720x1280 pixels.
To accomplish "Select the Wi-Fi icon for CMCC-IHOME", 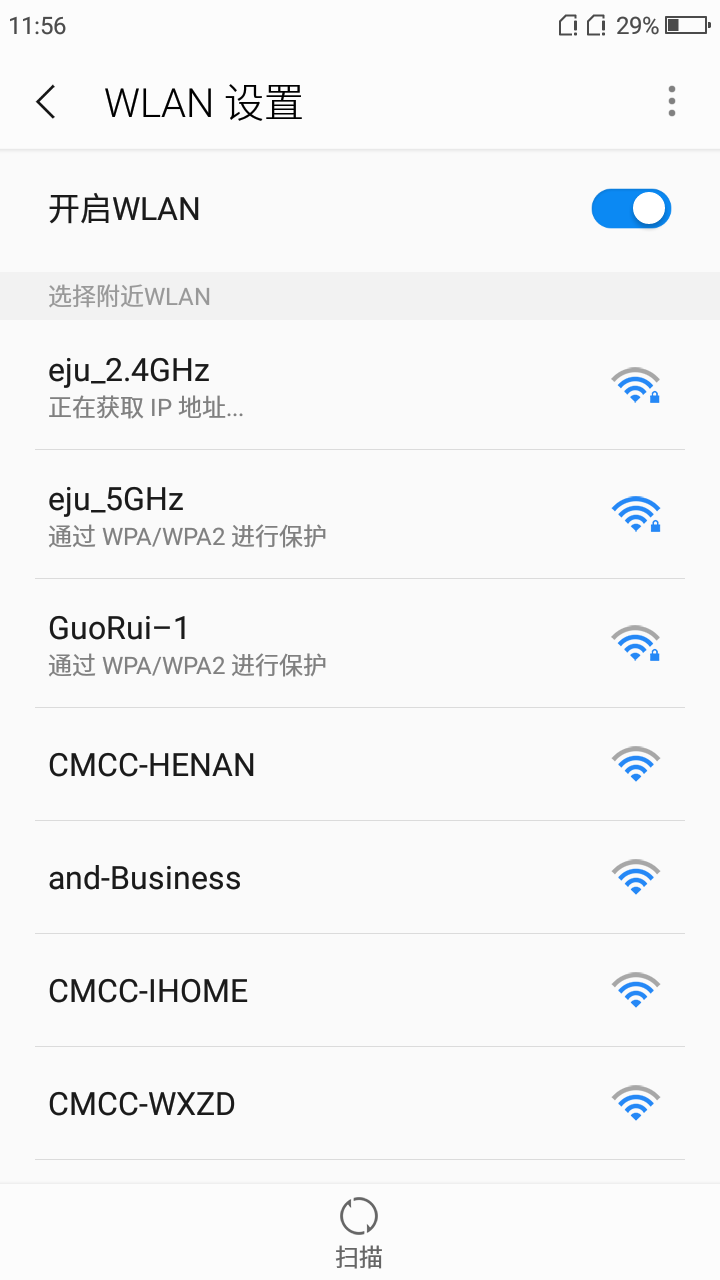I will [636, 989].
